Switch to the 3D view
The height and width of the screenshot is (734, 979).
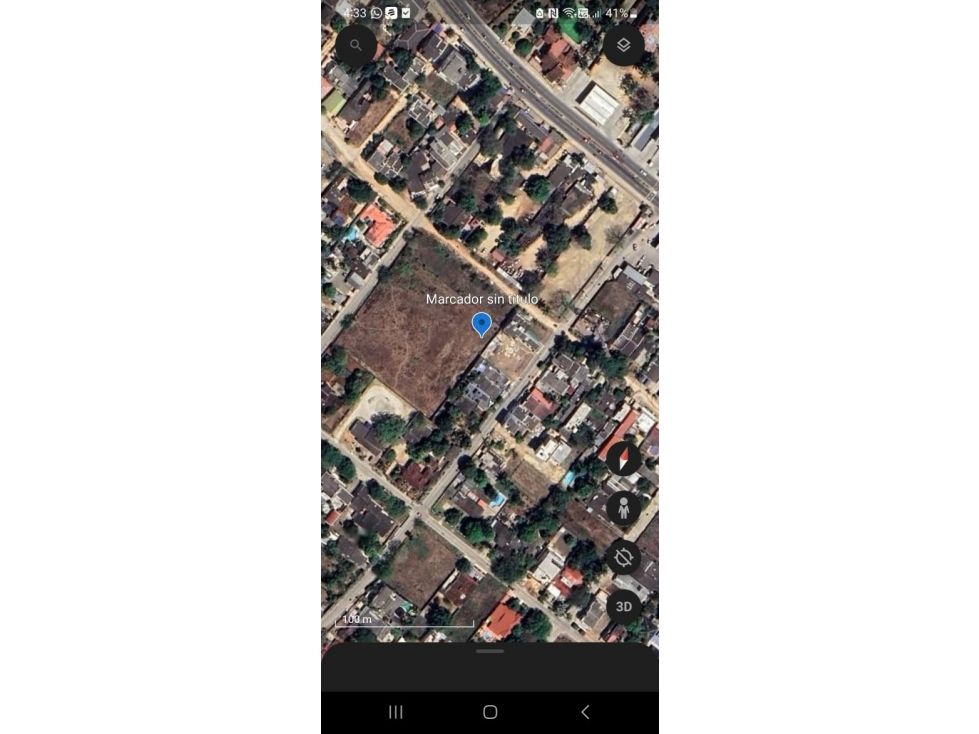pyautogui.click(x=623, y=606)
